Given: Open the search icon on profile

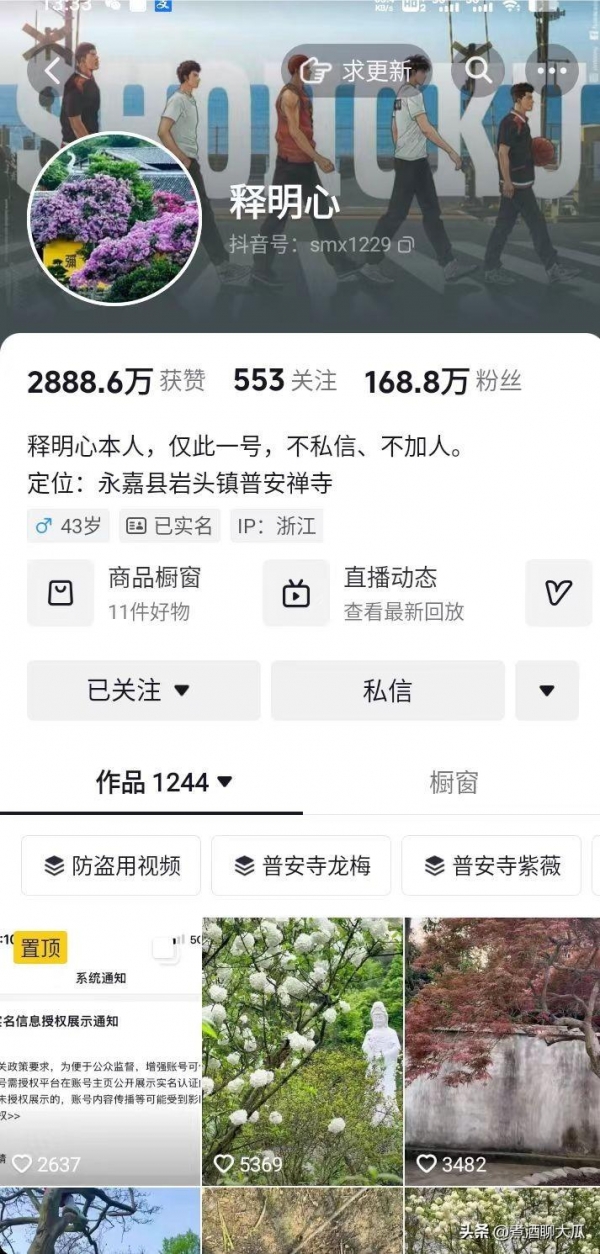Looking at the screenshot, I should (x=478, y=71).
